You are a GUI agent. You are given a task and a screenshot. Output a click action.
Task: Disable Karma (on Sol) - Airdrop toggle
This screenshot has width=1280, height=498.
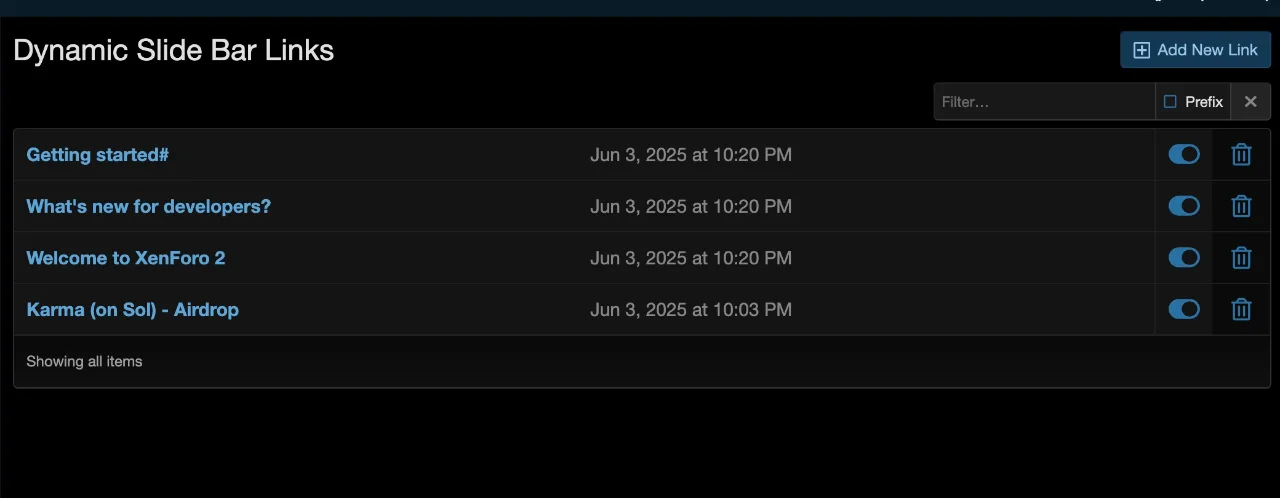pos(1184,309)
